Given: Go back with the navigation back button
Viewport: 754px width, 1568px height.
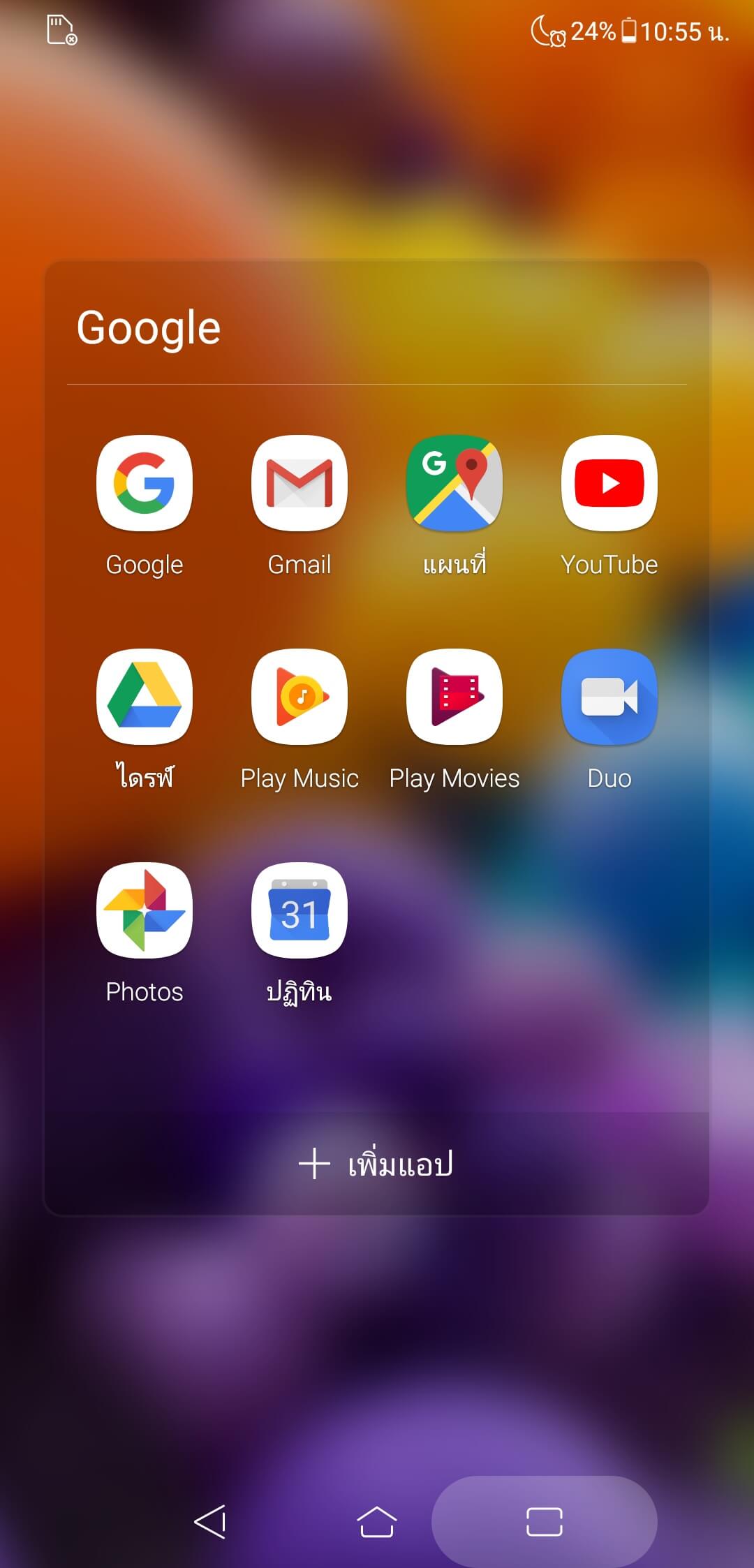Looking at the screenshot, I should coord(209,1521).
